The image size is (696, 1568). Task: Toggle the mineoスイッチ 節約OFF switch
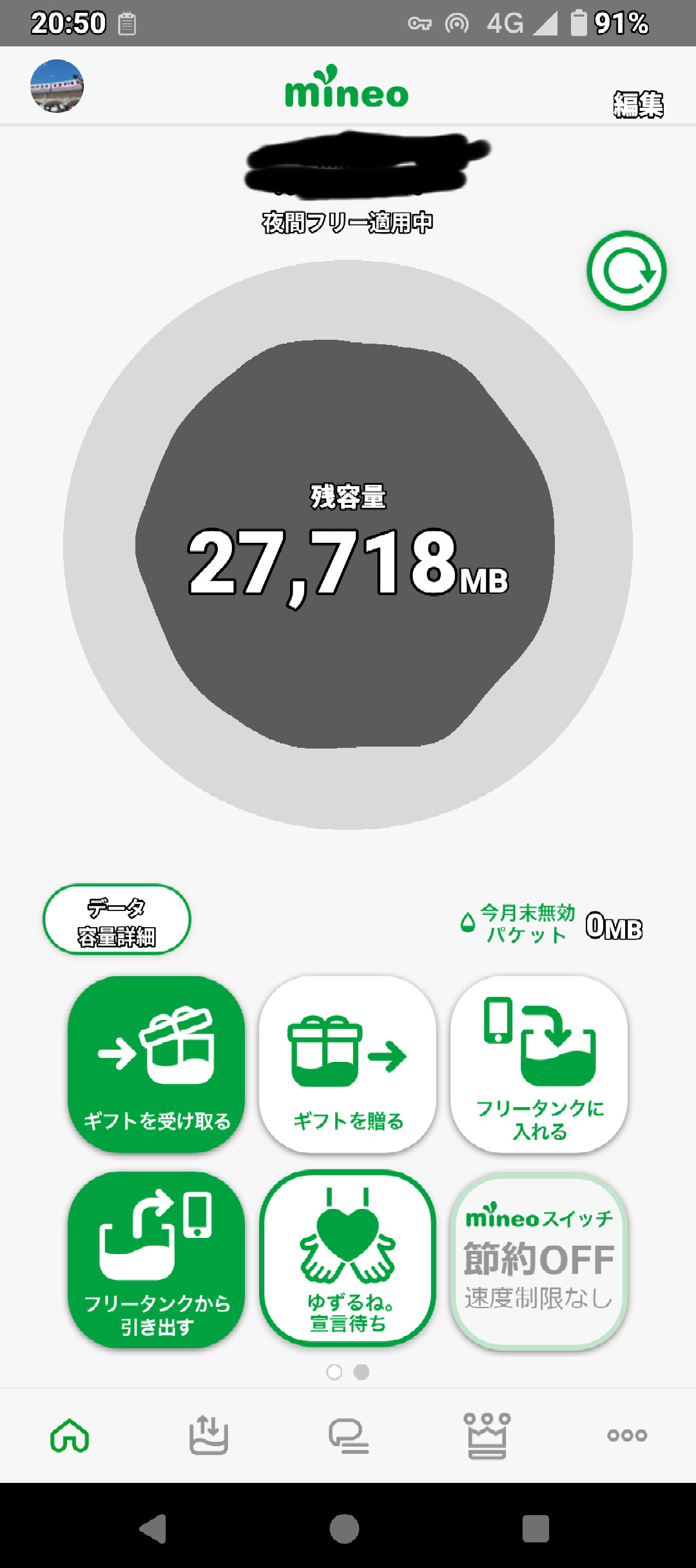coord(539,1261)
